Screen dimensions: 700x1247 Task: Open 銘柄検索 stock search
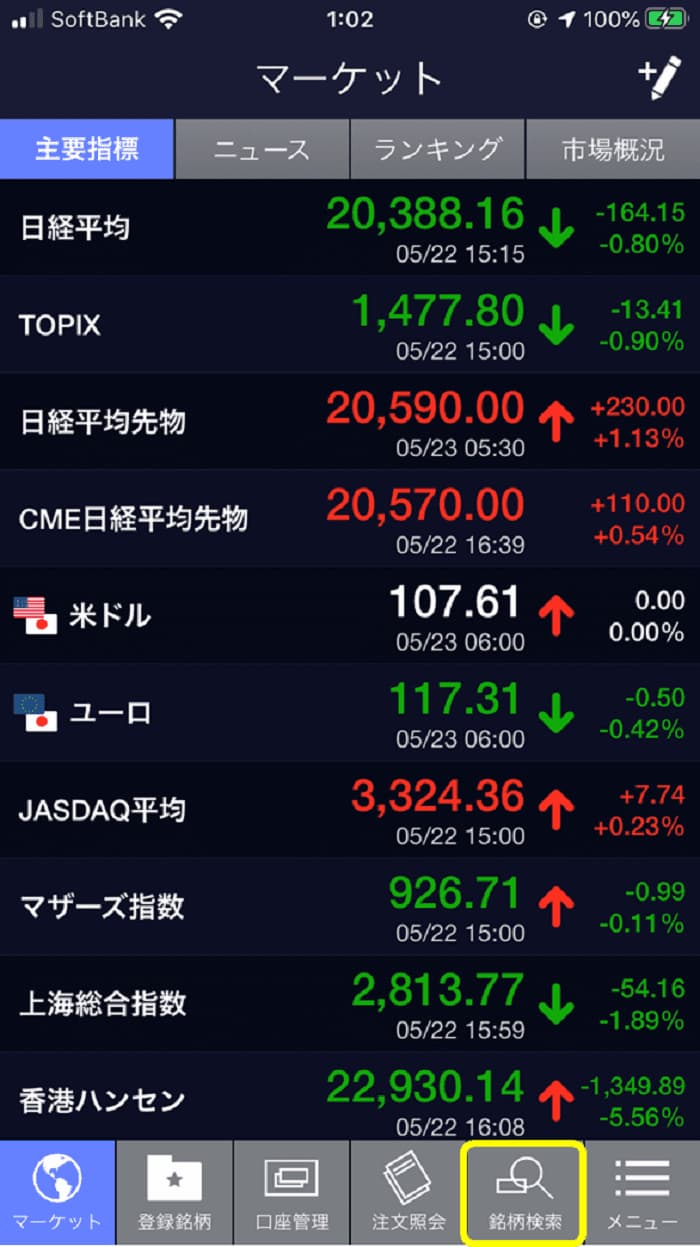(x=523, y=1192)
